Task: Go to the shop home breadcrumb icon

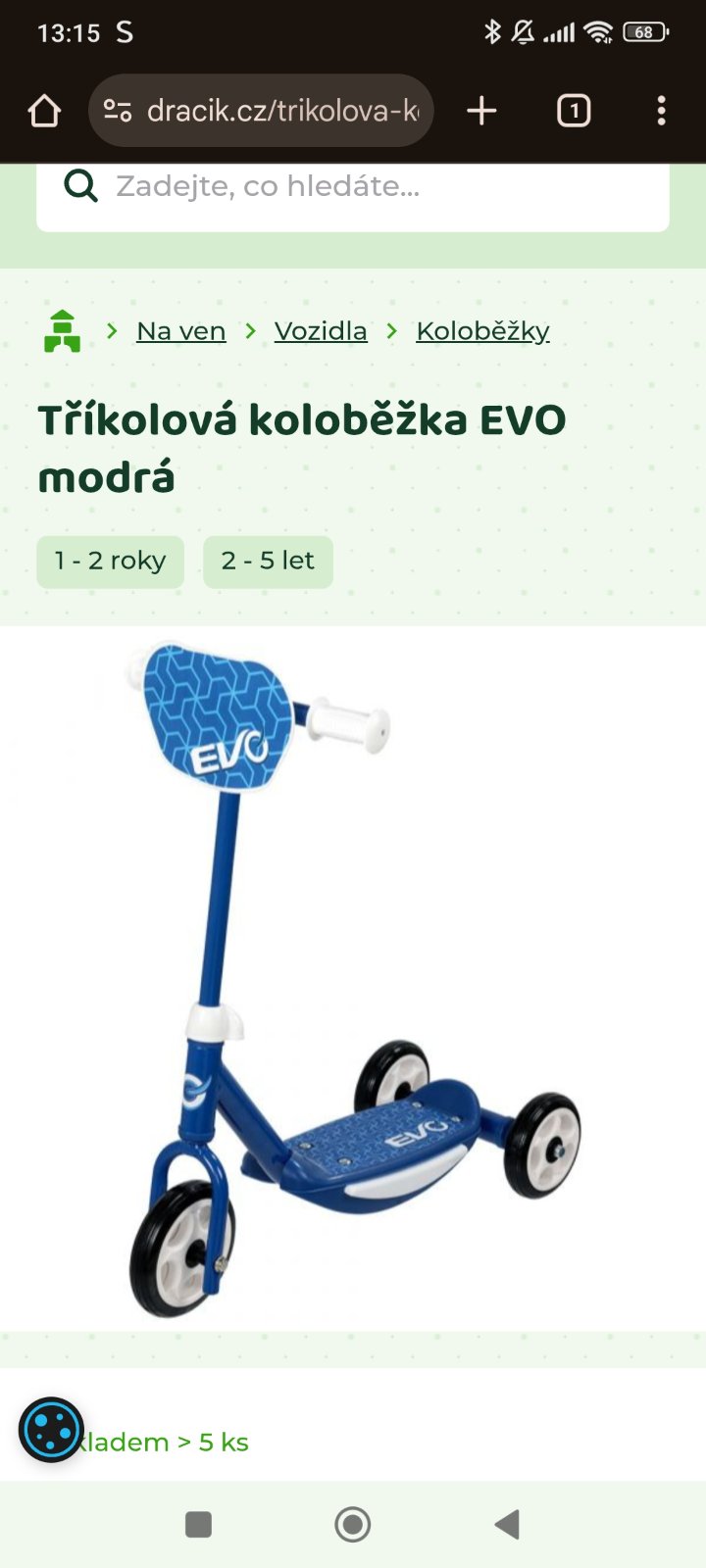Action: click(62, 331)
